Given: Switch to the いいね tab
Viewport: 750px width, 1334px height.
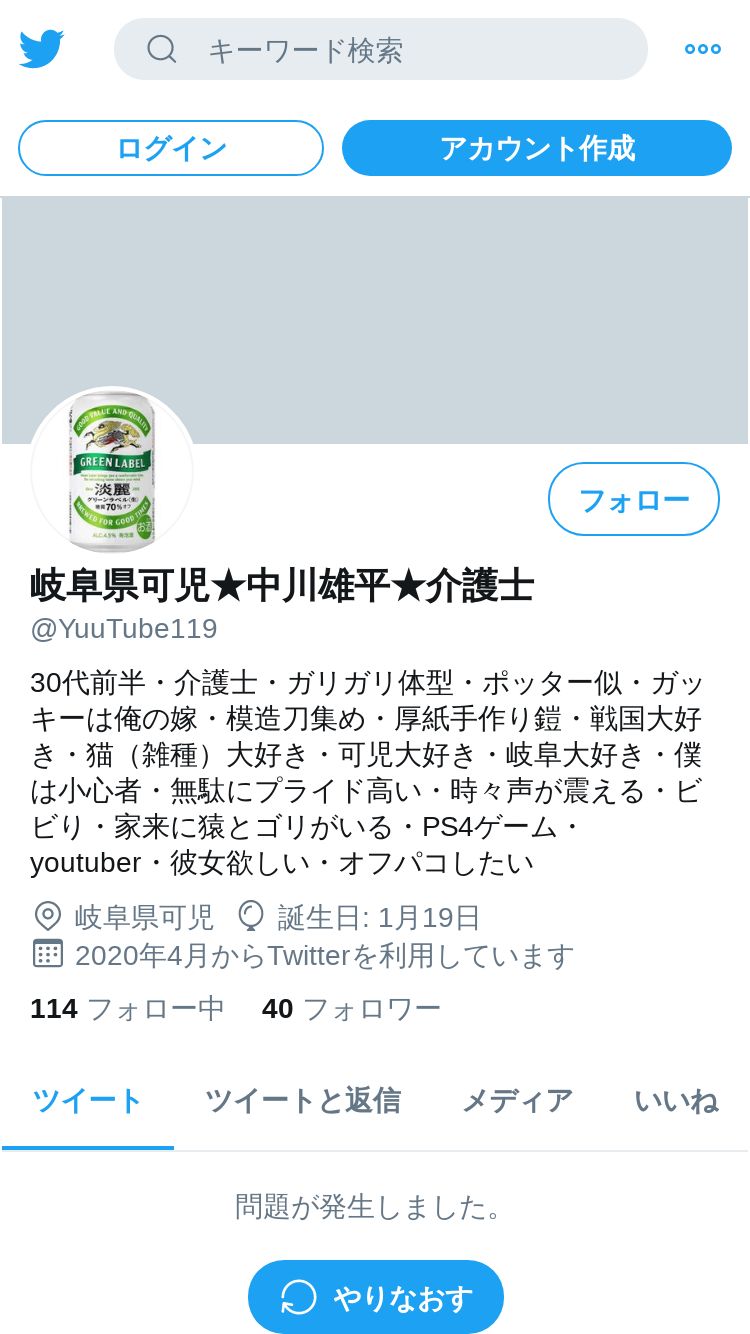Looking at the screenshot, I should coord(676,1101).
